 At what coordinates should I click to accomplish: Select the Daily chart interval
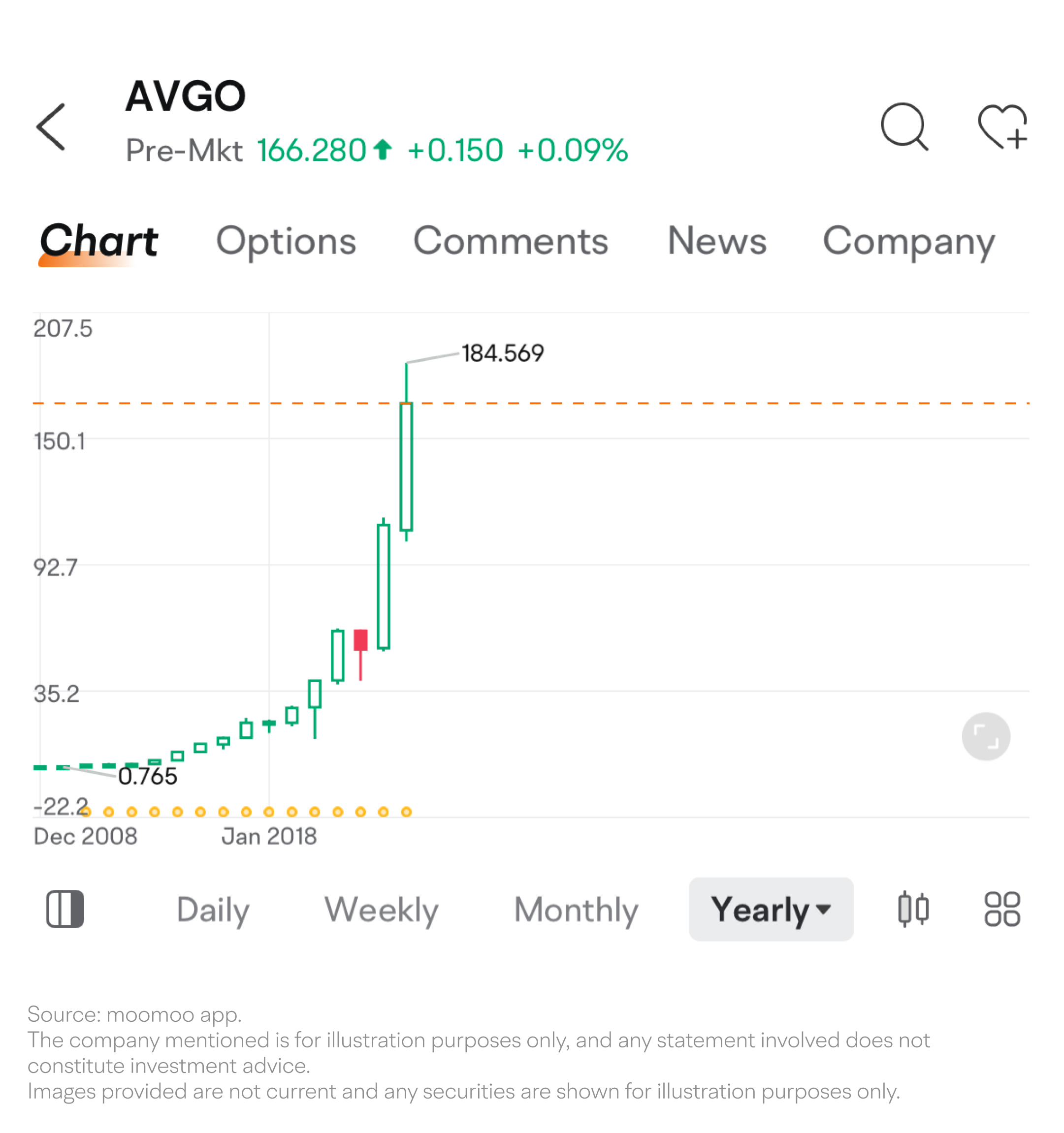[213, 910]
